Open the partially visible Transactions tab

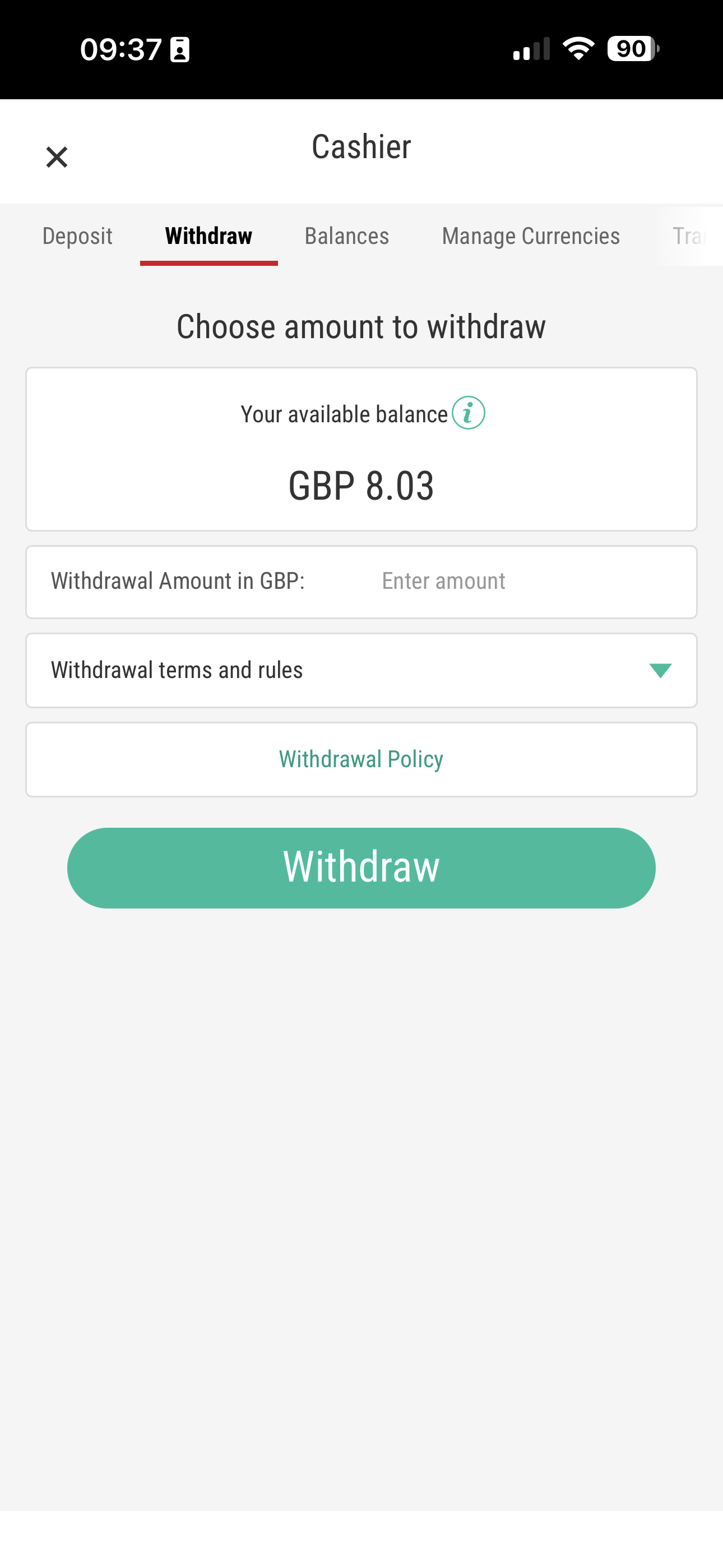coord(694,236)
